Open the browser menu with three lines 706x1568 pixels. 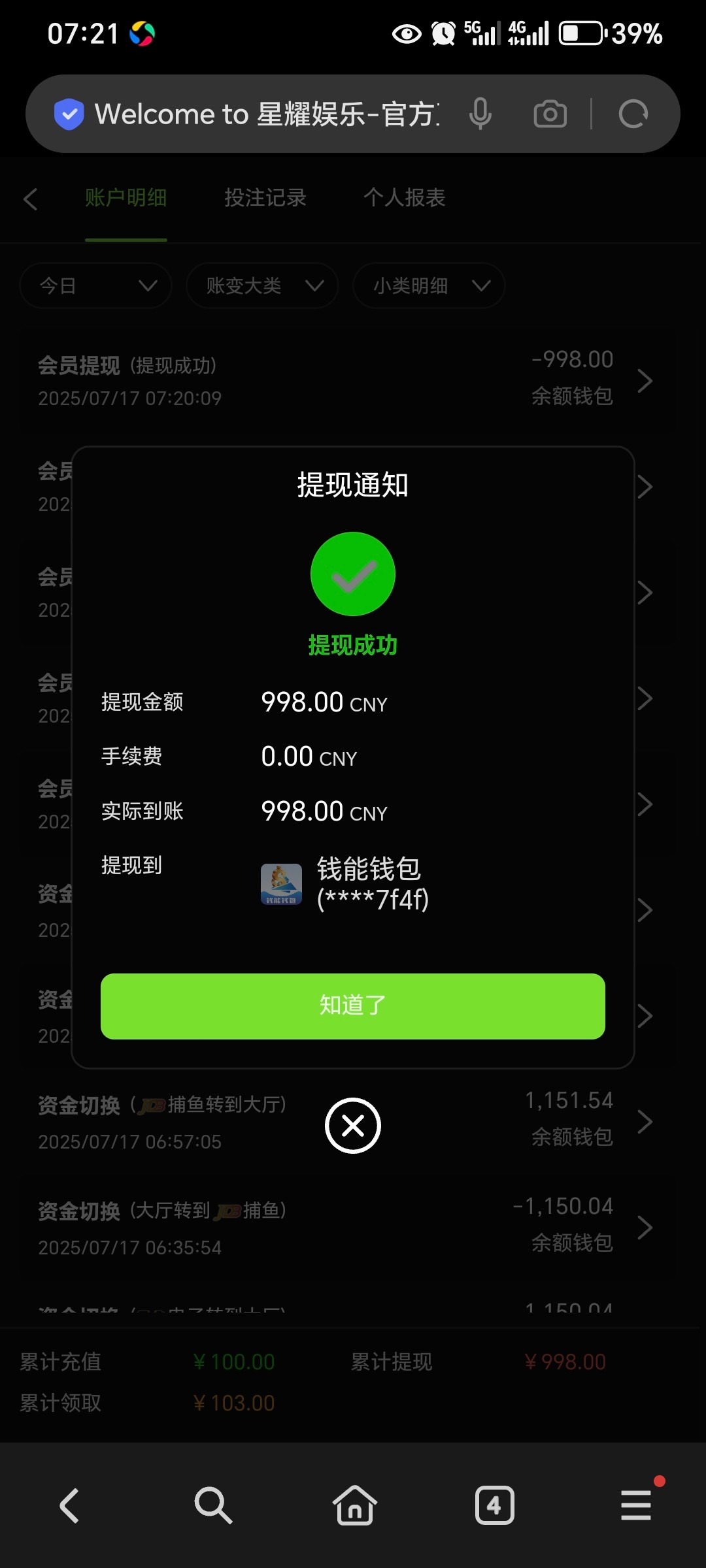pos(636,1505)
